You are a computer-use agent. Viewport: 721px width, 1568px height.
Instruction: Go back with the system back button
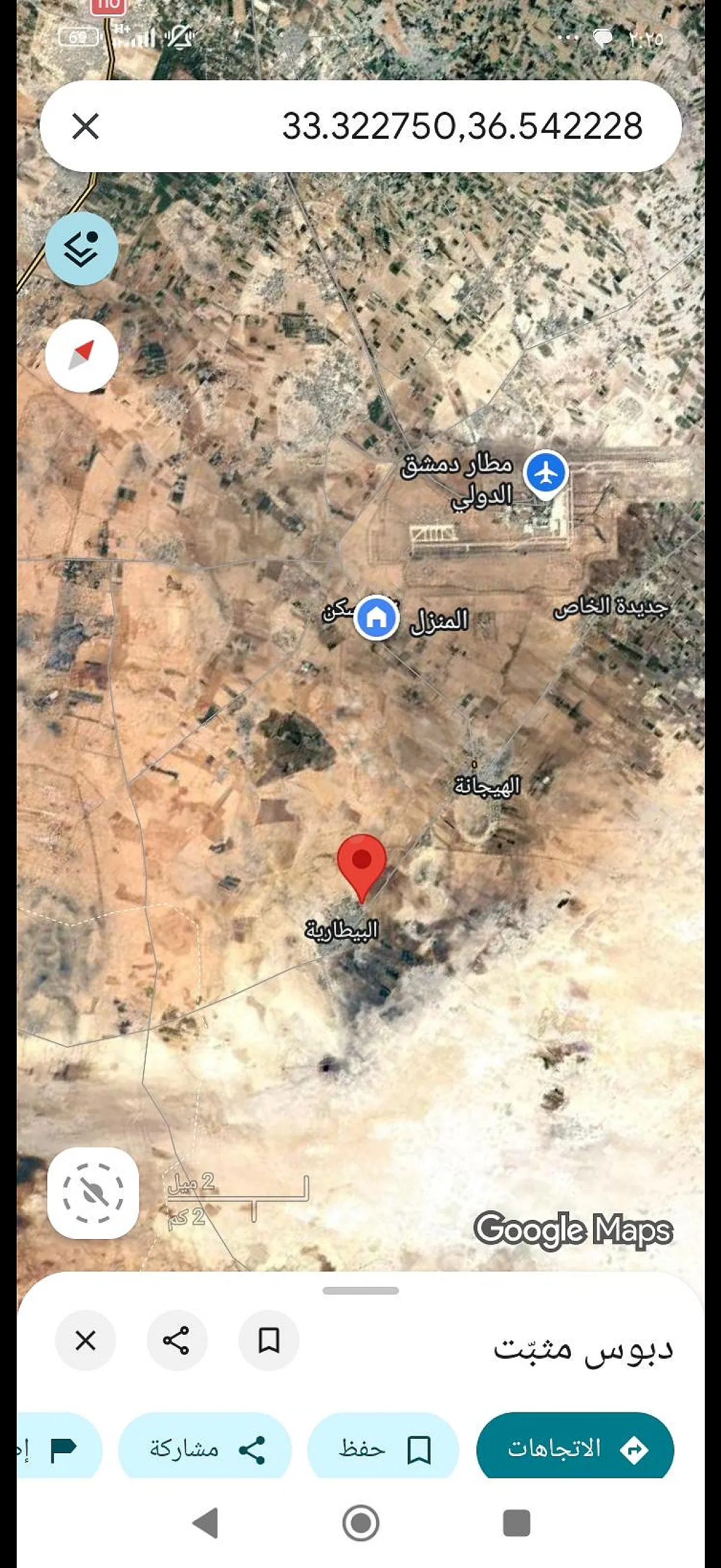(x=205, y=1523)
